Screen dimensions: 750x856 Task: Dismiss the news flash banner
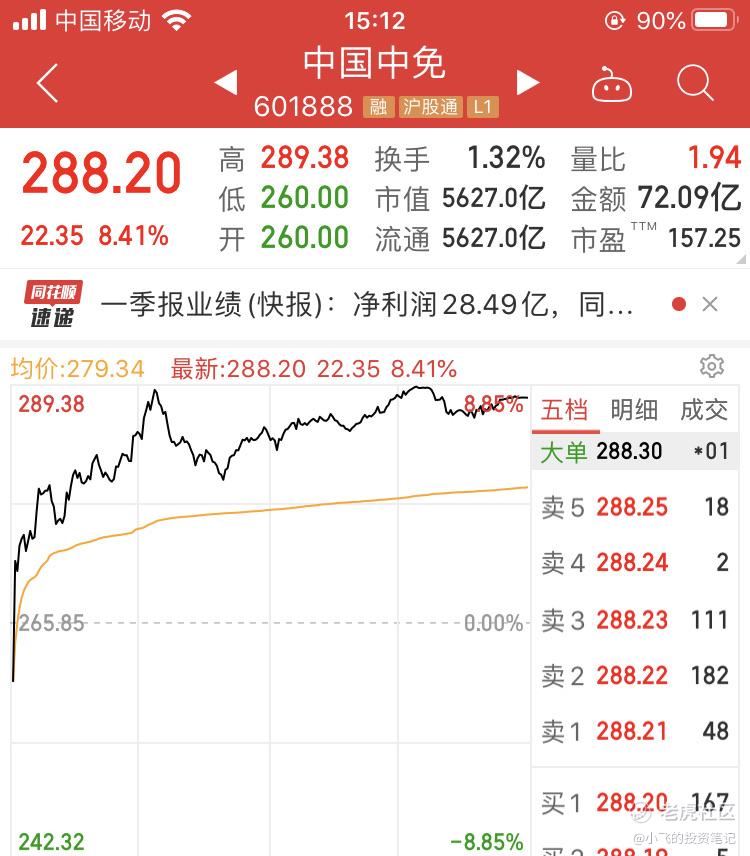pos(710,305)
